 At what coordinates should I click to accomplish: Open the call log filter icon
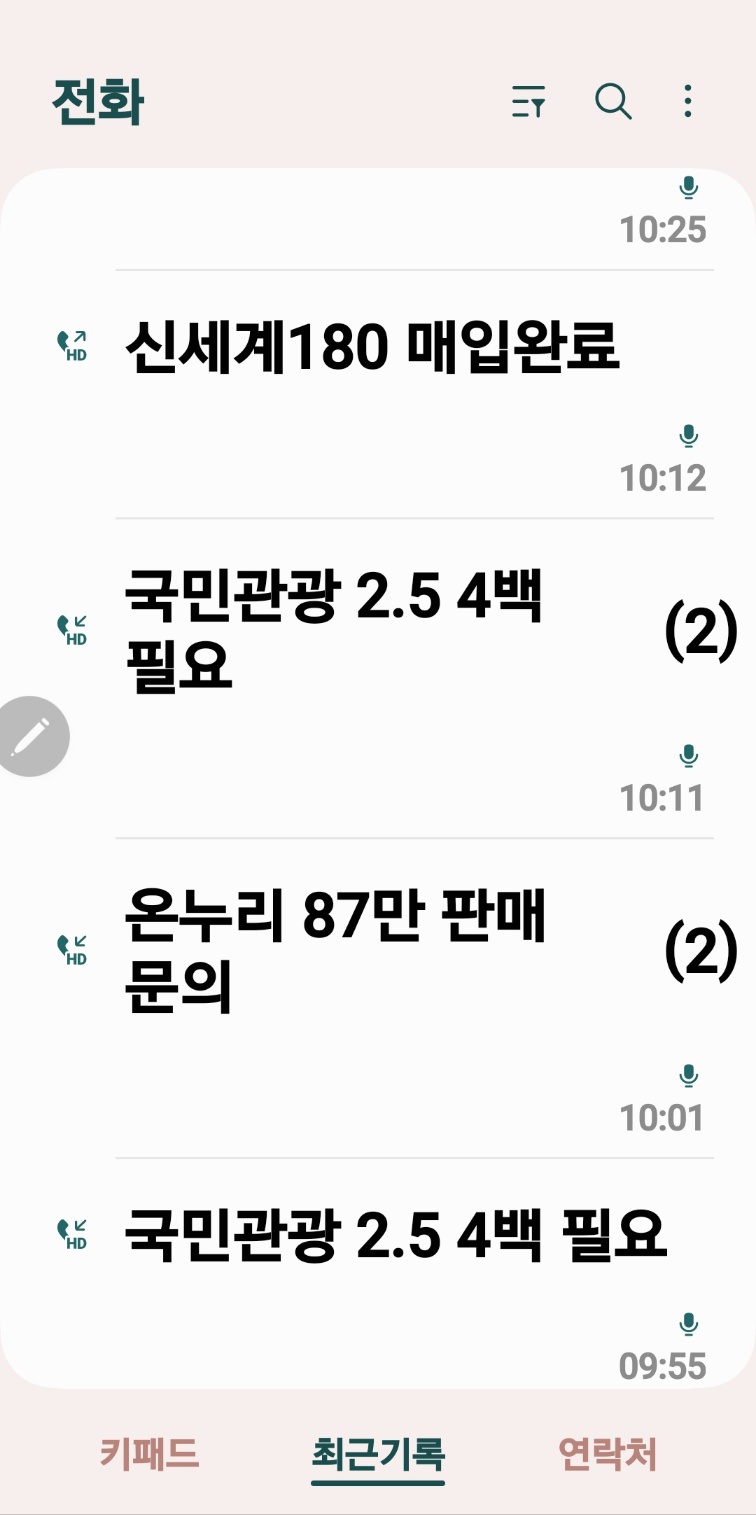pos(528,102)
